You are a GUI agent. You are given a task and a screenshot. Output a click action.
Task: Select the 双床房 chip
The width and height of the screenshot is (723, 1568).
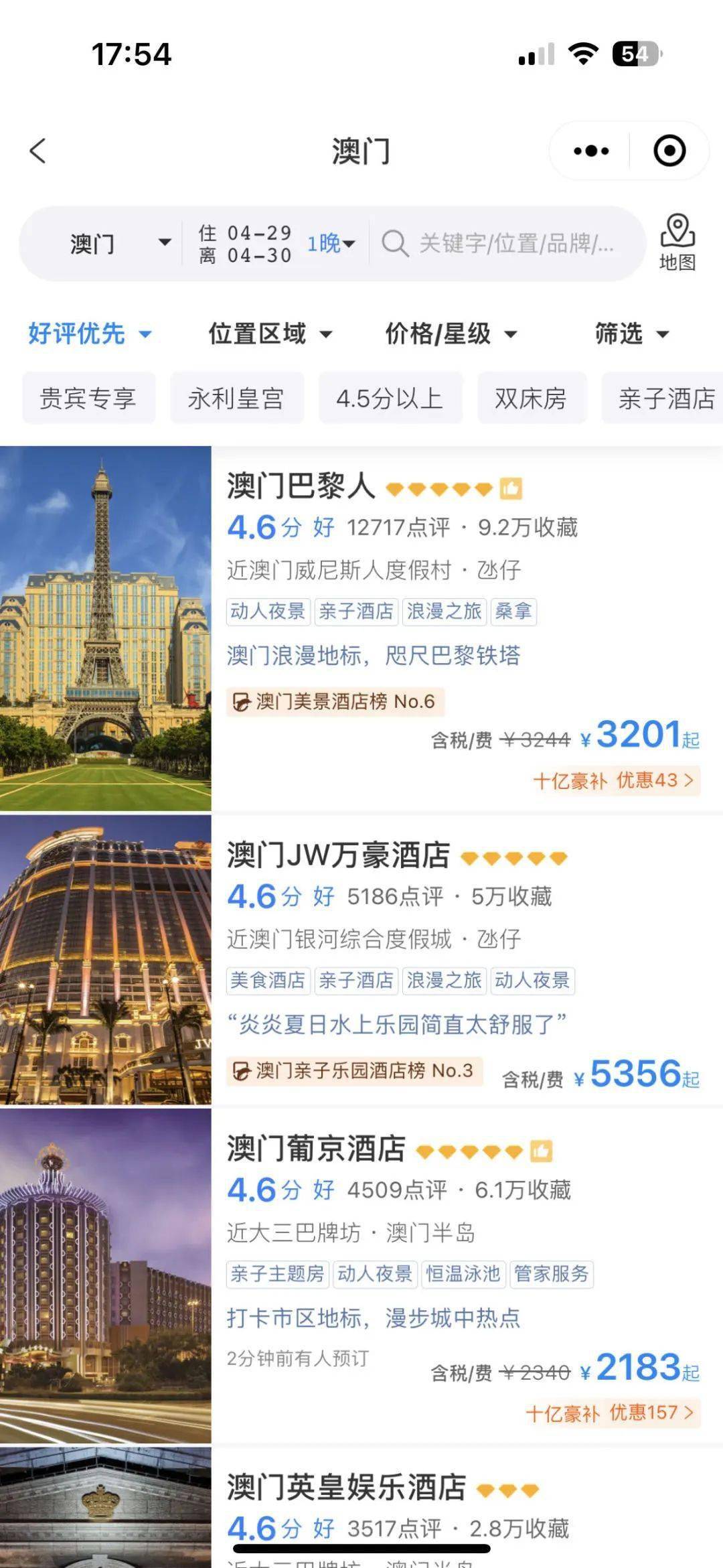(531, 399)
